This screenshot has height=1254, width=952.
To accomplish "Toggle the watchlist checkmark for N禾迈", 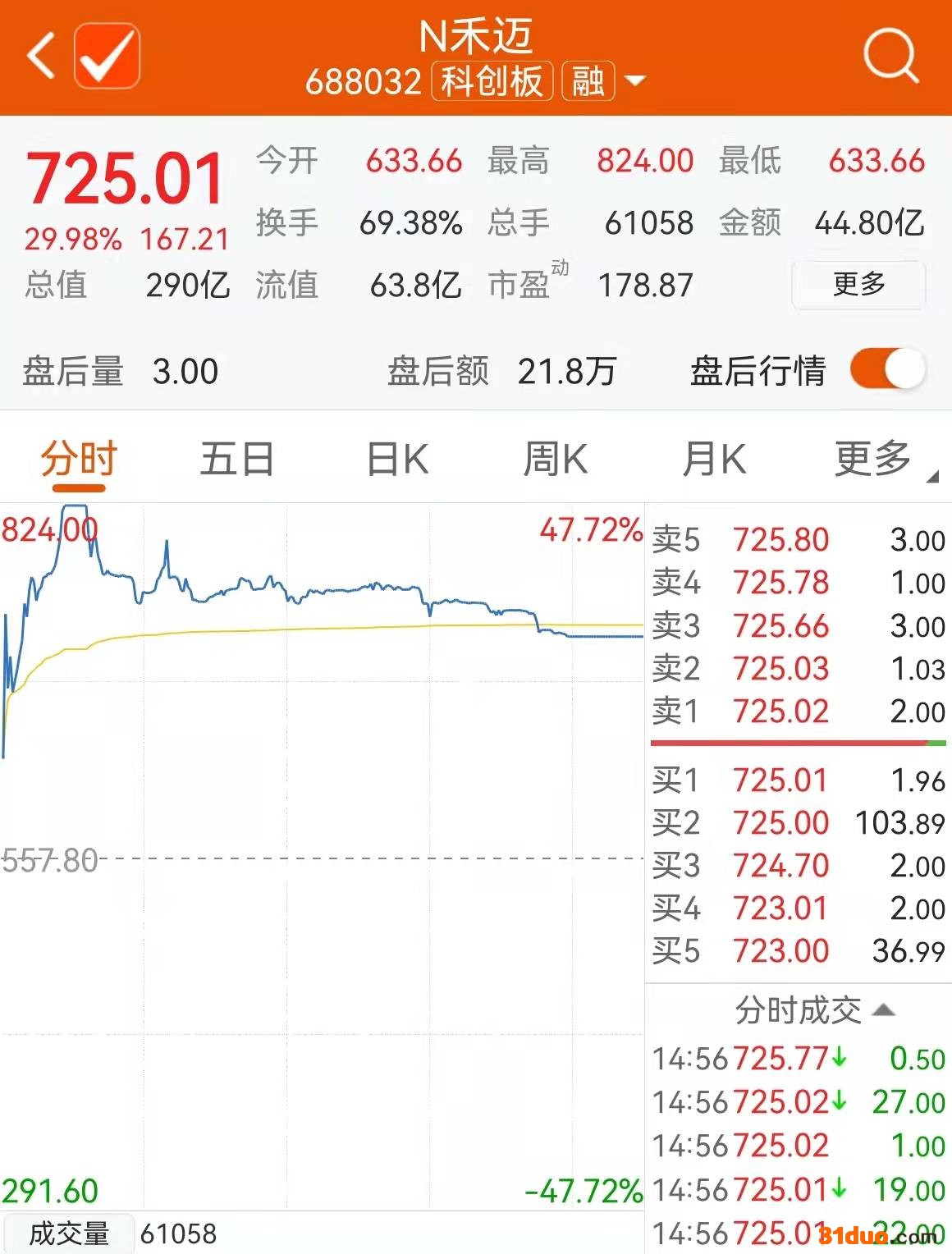I will coord(107,56).
